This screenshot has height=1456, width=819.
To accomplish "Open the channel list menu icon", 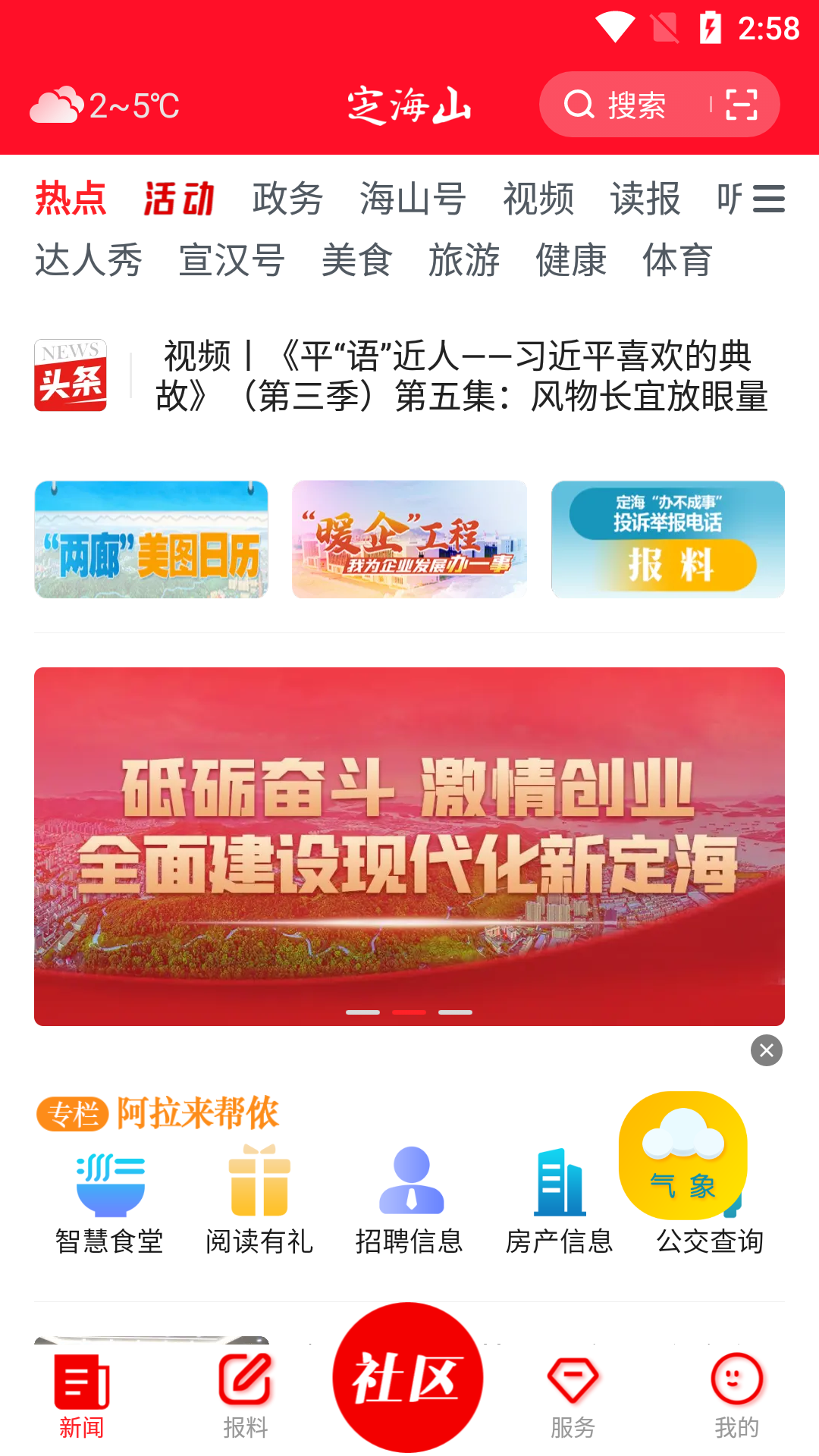I will pyautogui.click(x=768, y=199).
